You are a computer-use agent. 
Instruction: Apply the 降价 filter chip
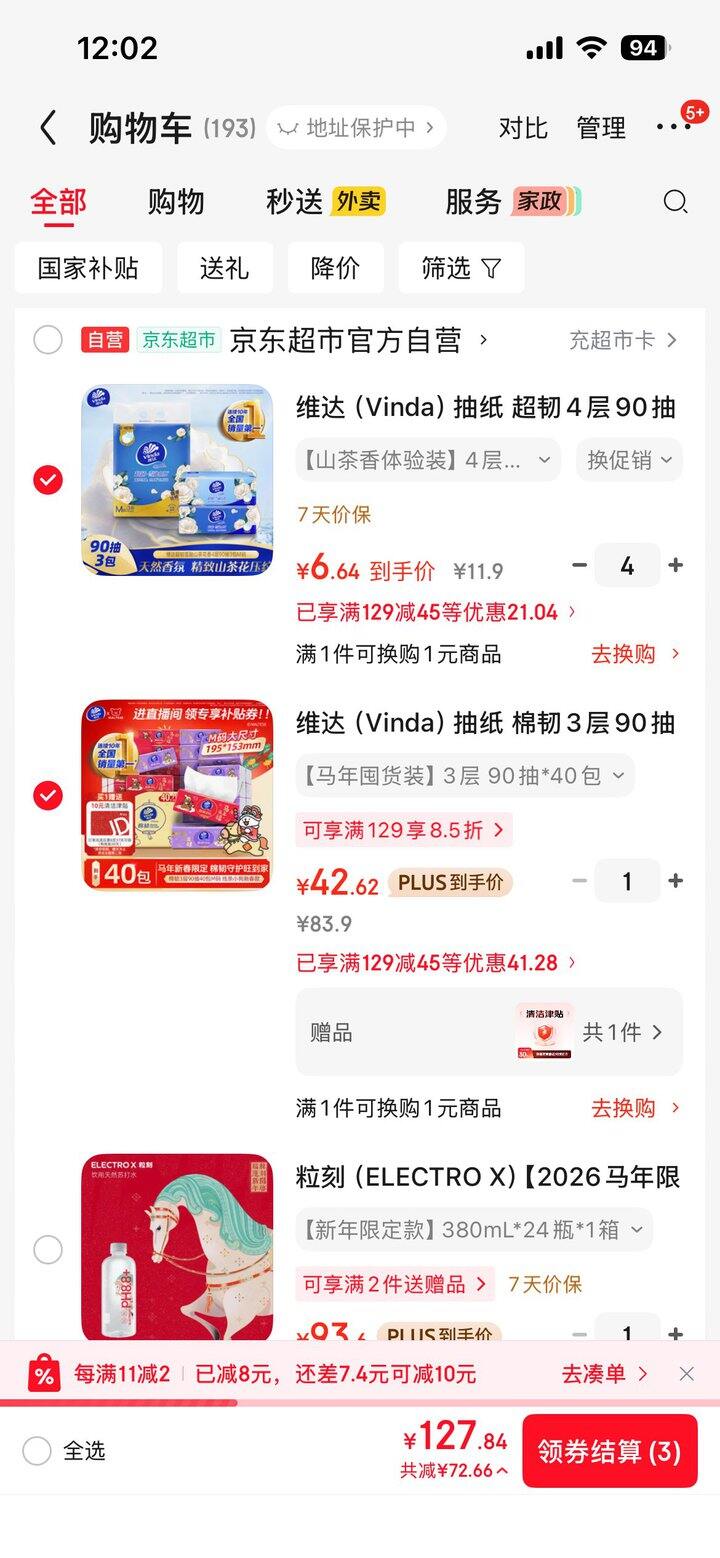point(335,268)
